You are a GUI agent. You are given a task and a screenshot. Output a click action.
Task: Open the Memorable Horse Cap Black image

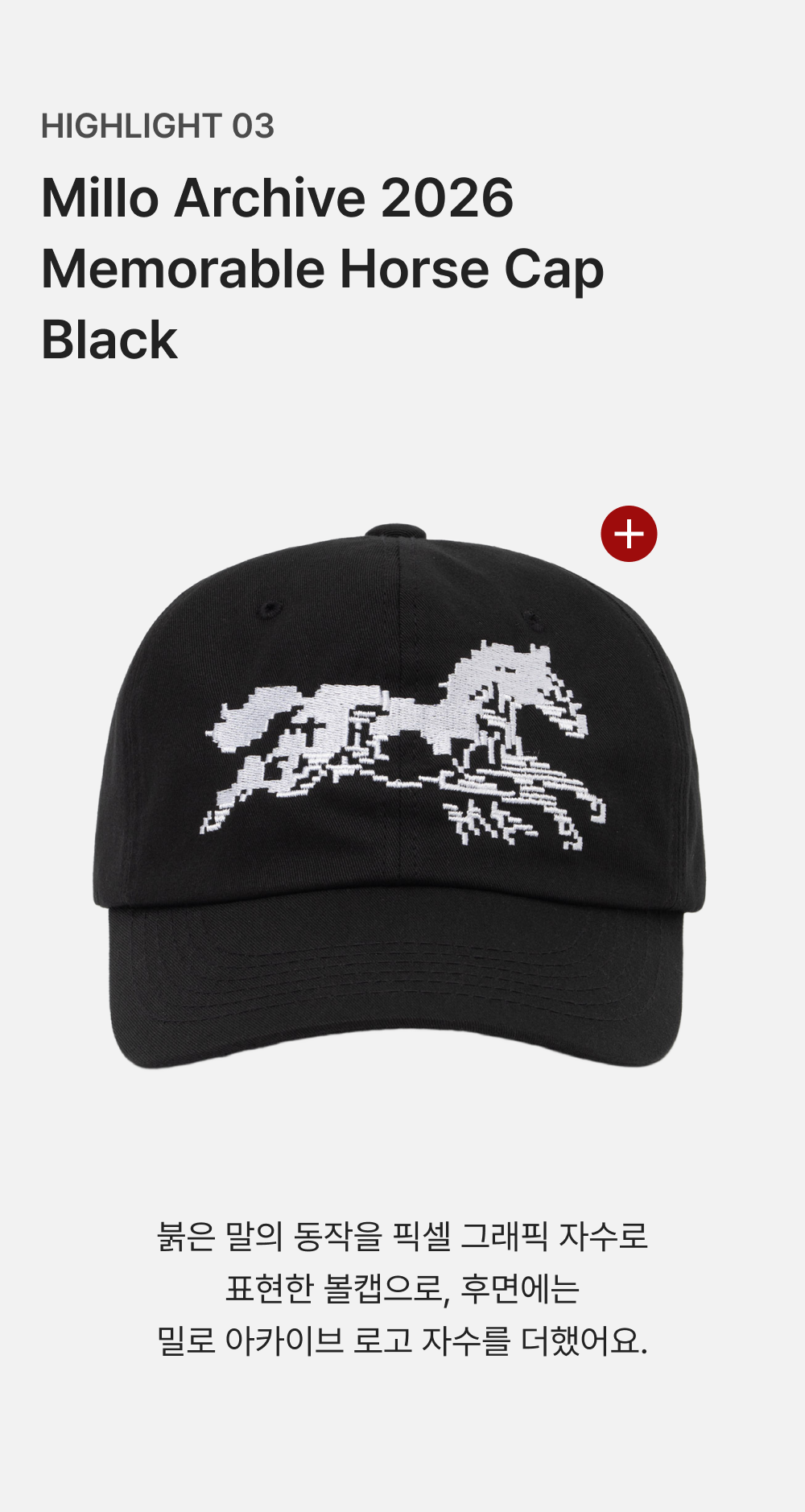(399, 796)
